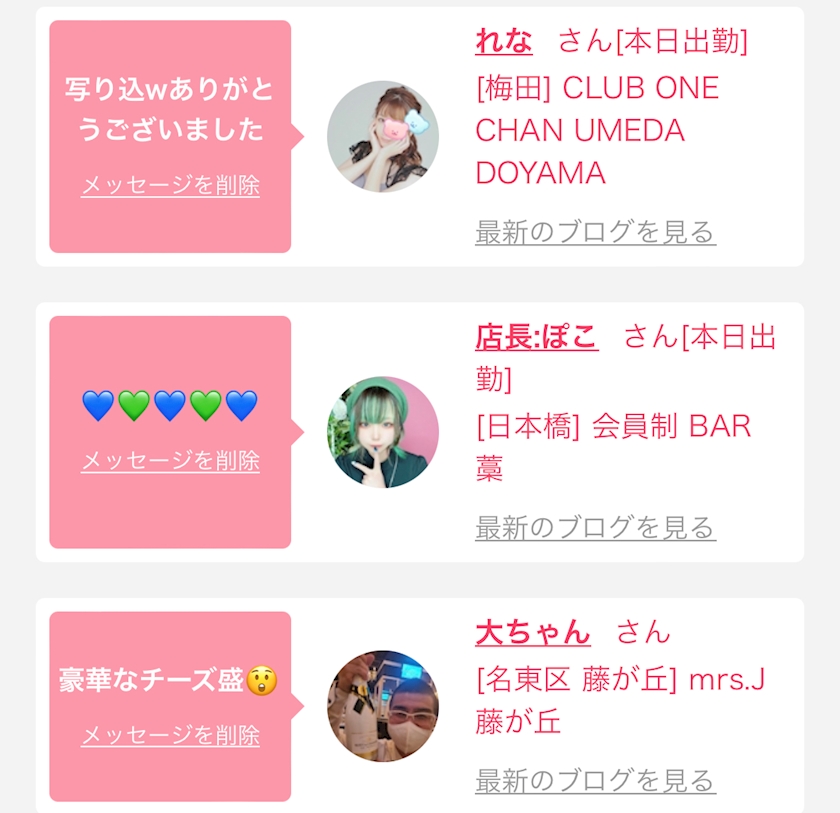Delete the cheese message to 大ちゃん

coord(170,735)
